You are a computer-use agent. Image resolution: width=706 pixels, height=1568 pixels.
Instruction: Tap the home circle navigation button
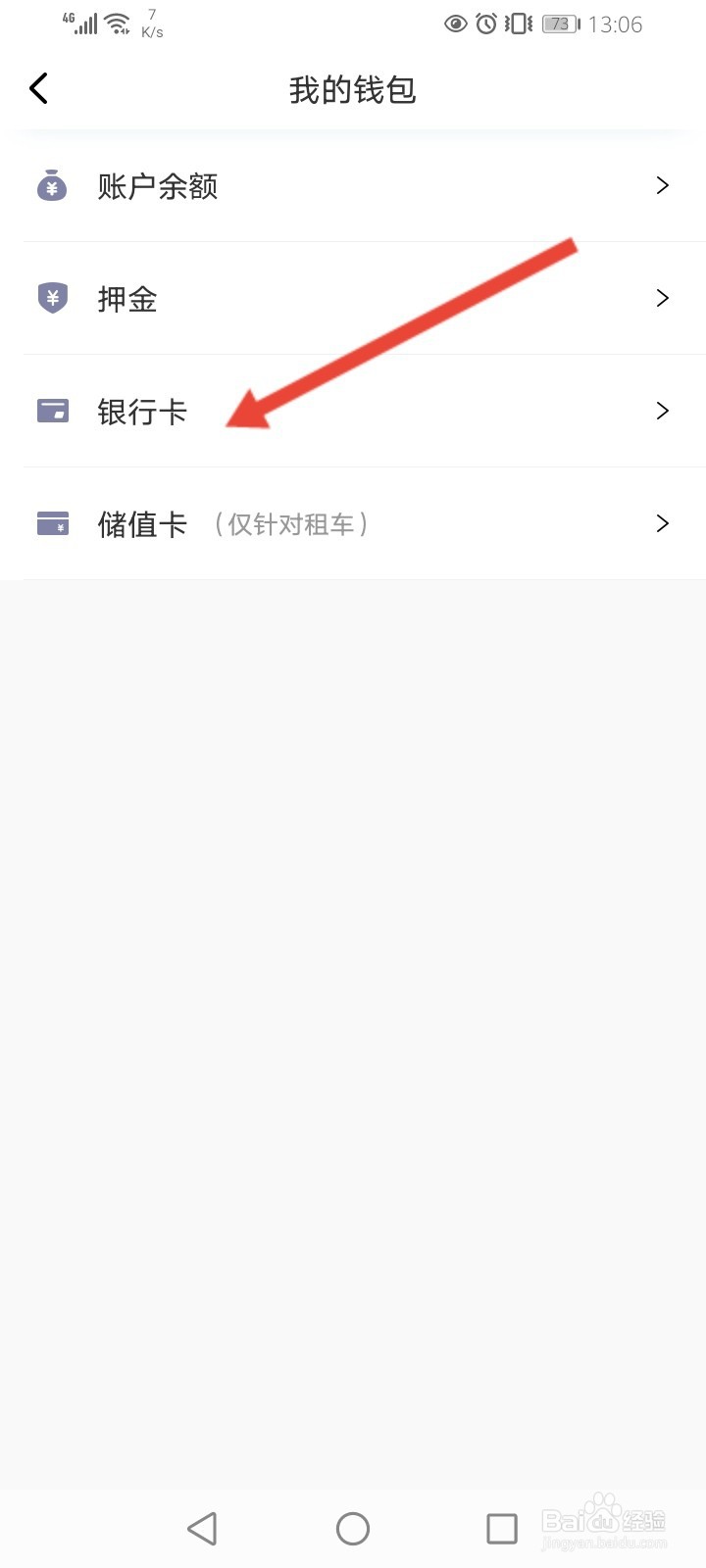(x=353, y=1527)
